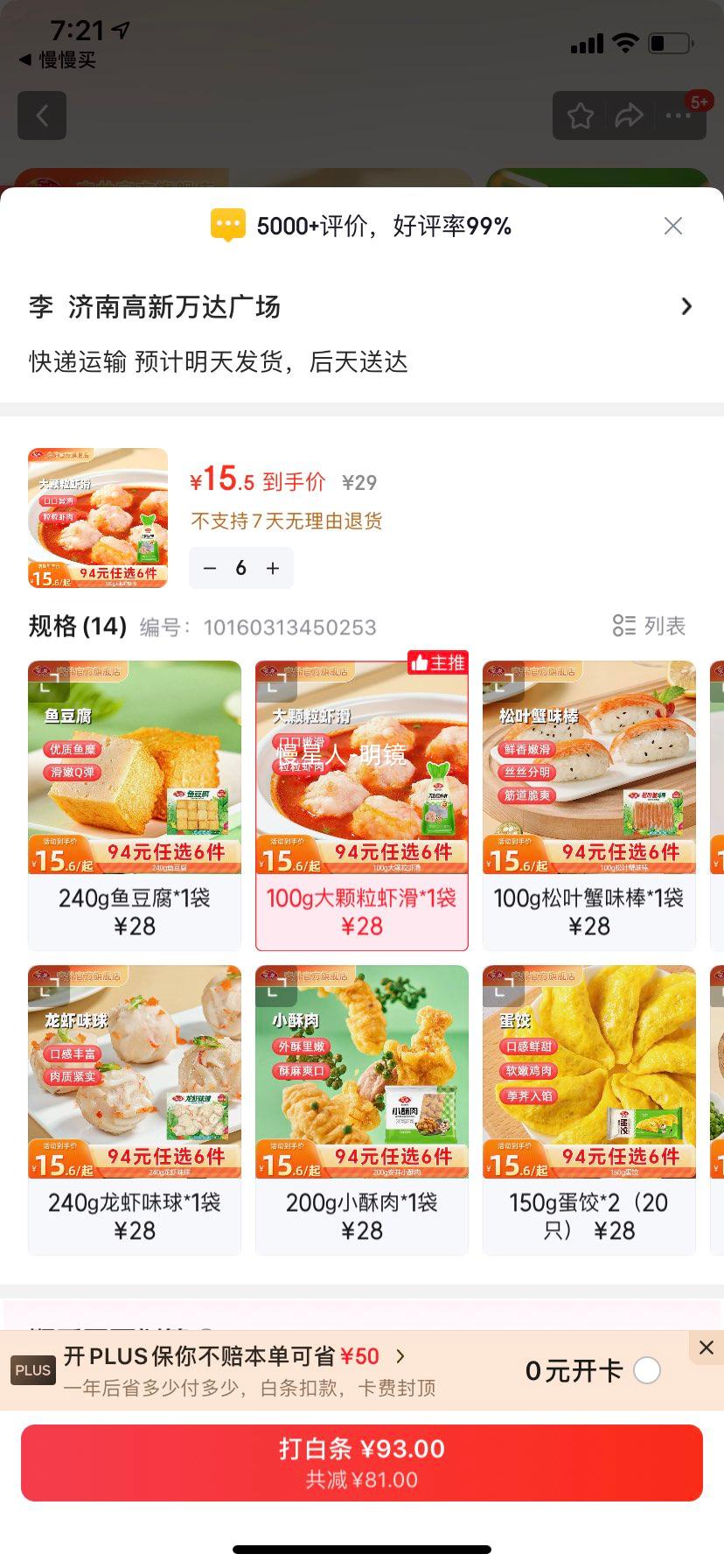Expand the PLUS savings ¥50 details
Screen dimensions: 724x1568
(401, 1355)
